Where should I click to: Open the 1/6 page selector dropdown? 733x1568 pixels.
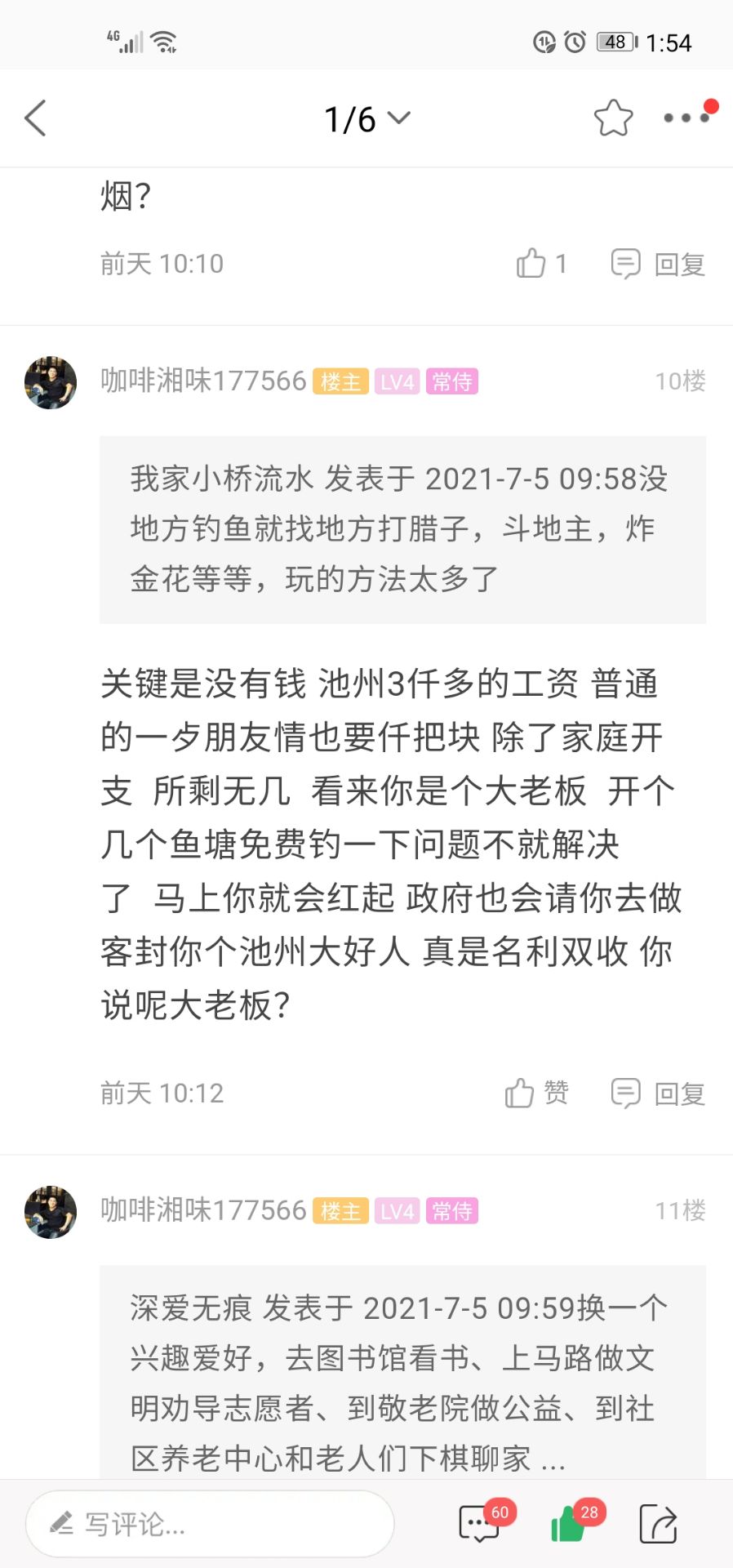coord(366,119)
